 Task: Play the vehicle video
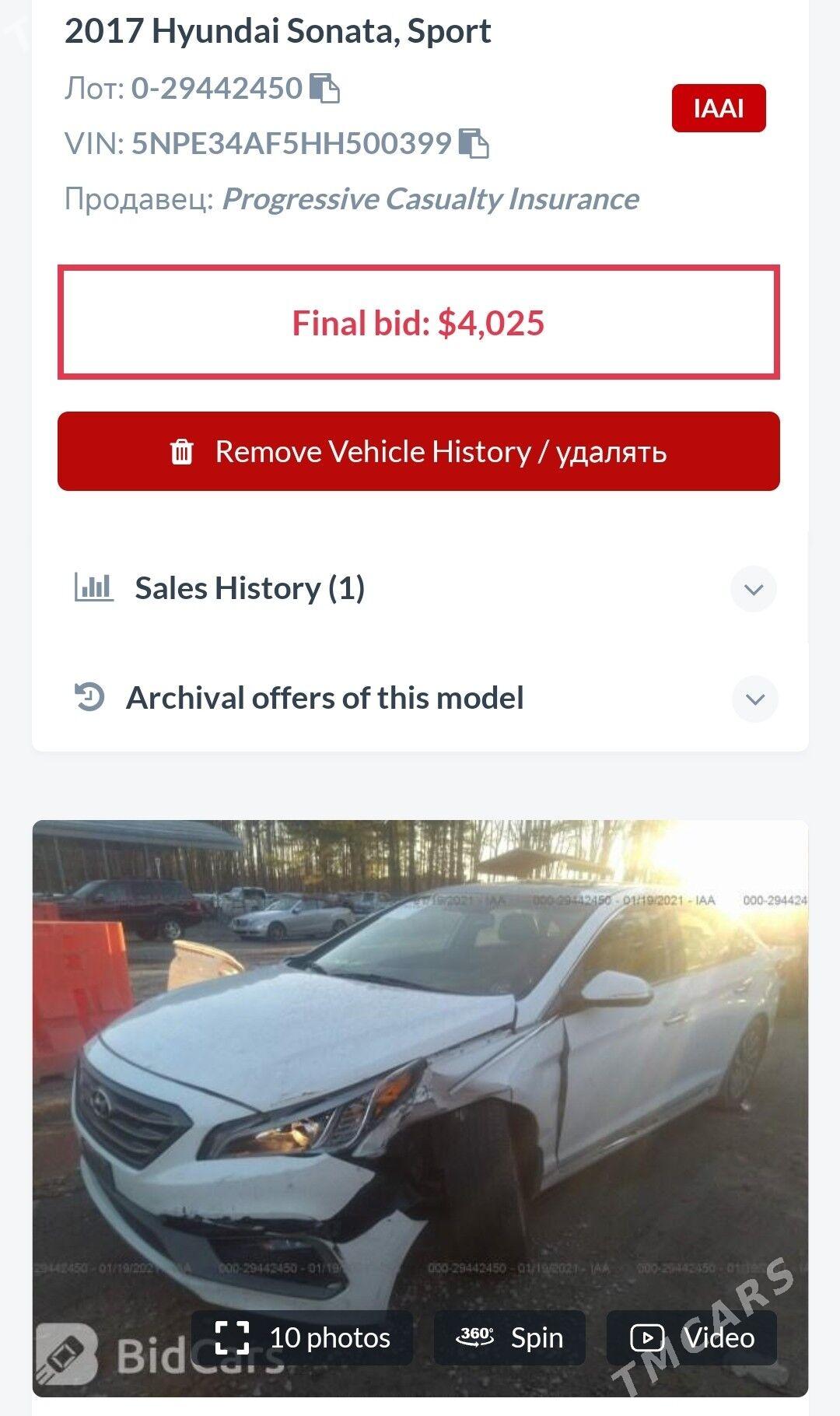click(x=691, y=1337)
